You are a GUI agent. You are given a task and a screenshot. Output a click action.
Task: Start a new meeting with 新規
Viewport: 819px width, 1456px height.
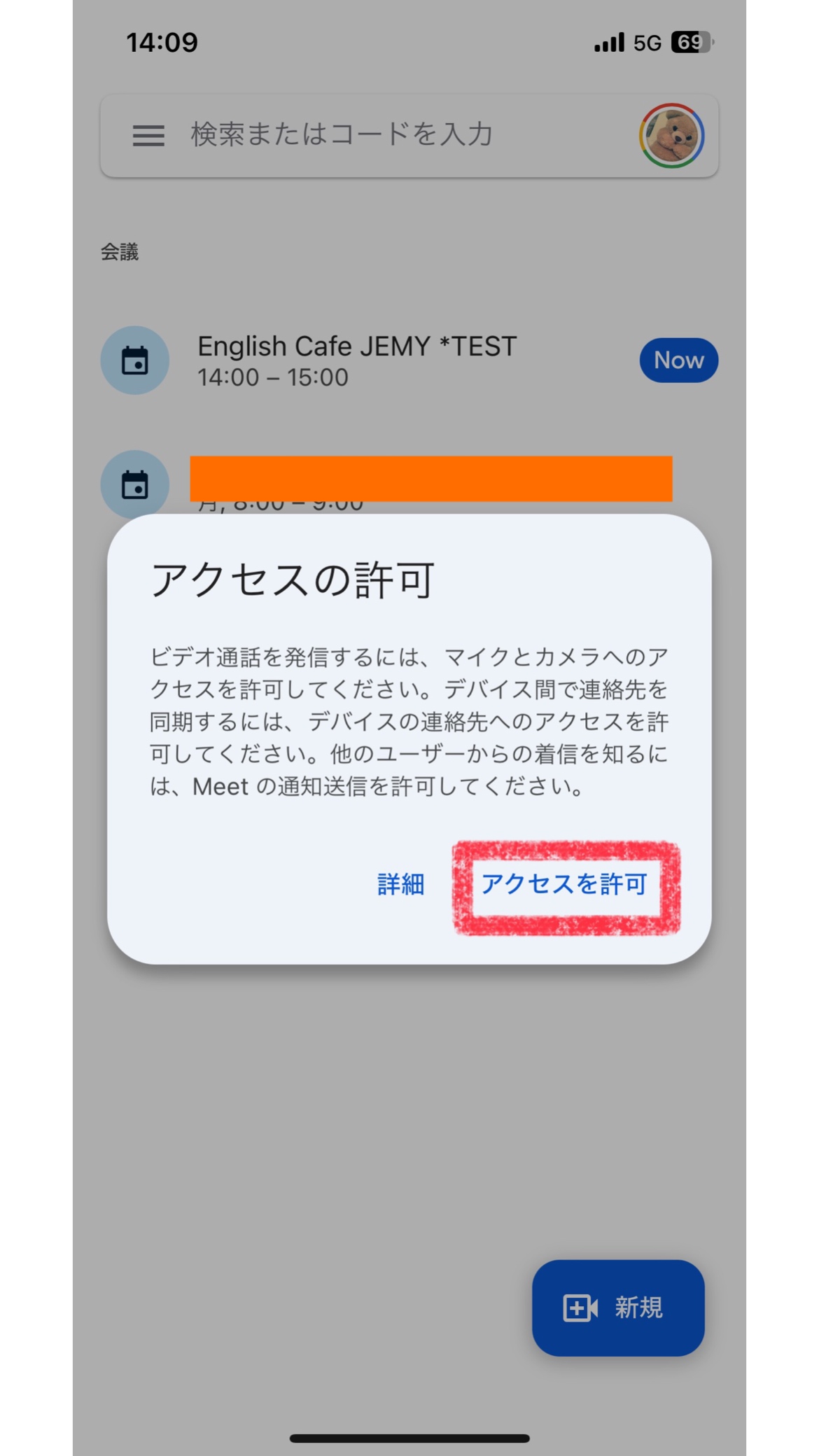point(617,1308)
